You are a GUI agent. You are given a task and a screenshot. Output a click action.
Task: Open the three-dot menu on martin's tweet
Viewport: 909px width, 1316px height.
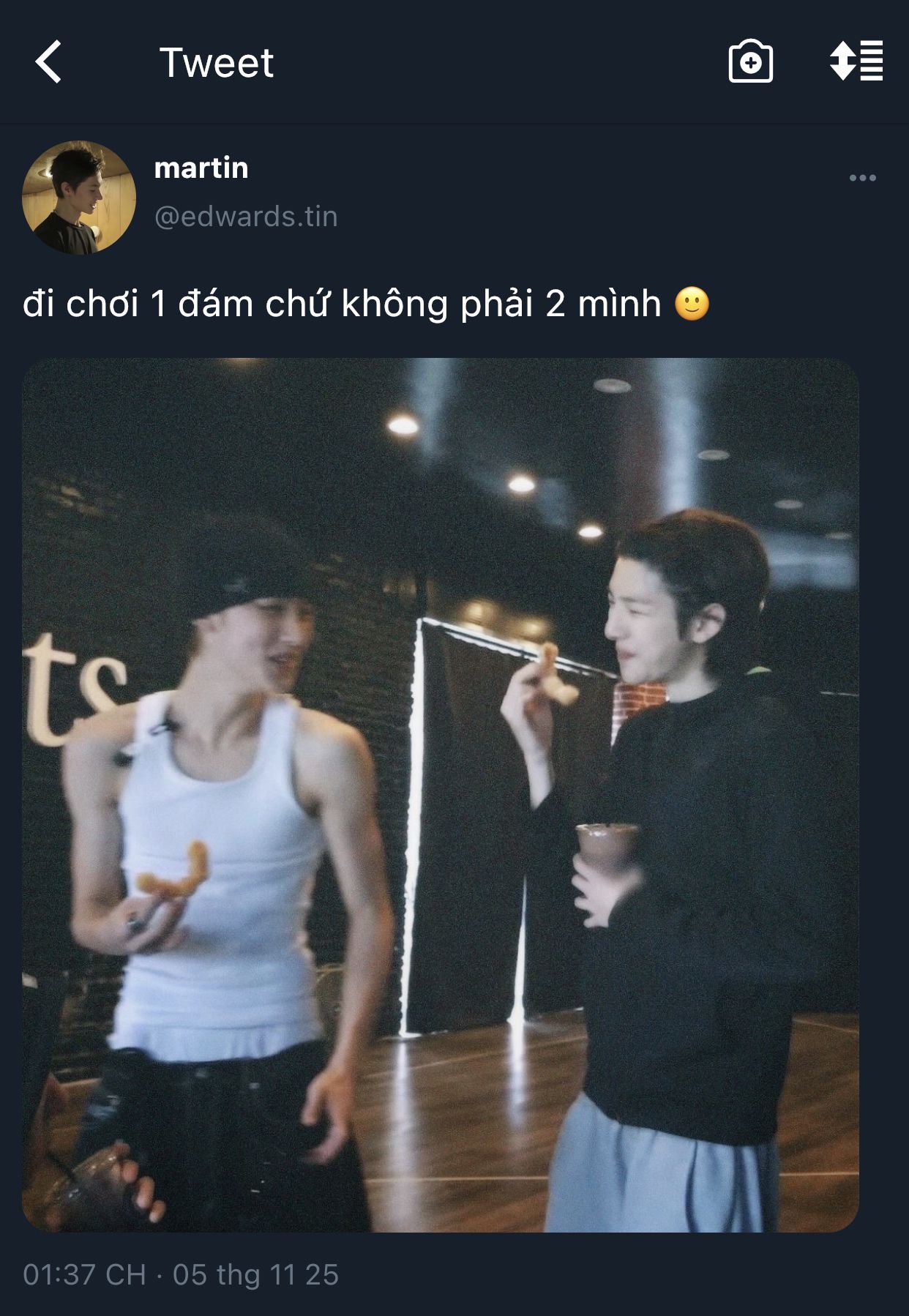(x=862, y=178)
